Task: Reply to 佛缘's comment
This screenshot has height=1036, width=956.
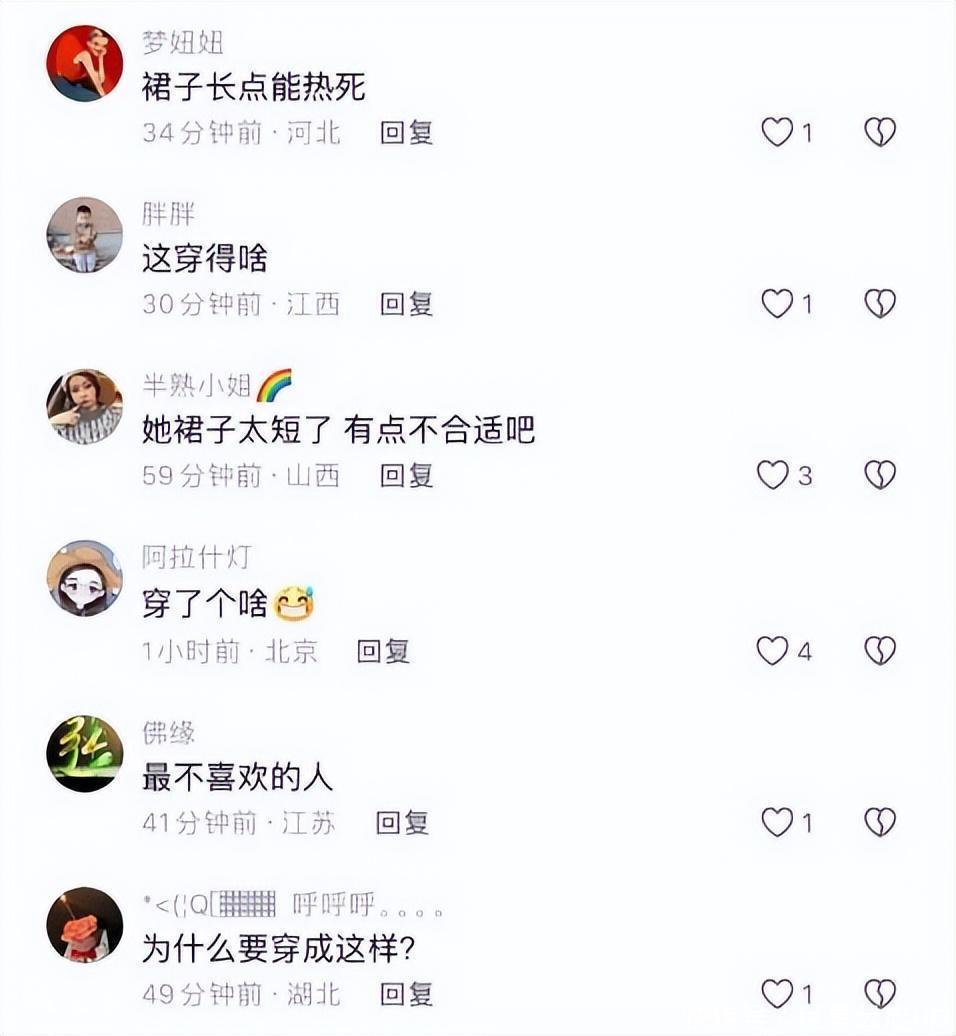Action: (402, 823)
